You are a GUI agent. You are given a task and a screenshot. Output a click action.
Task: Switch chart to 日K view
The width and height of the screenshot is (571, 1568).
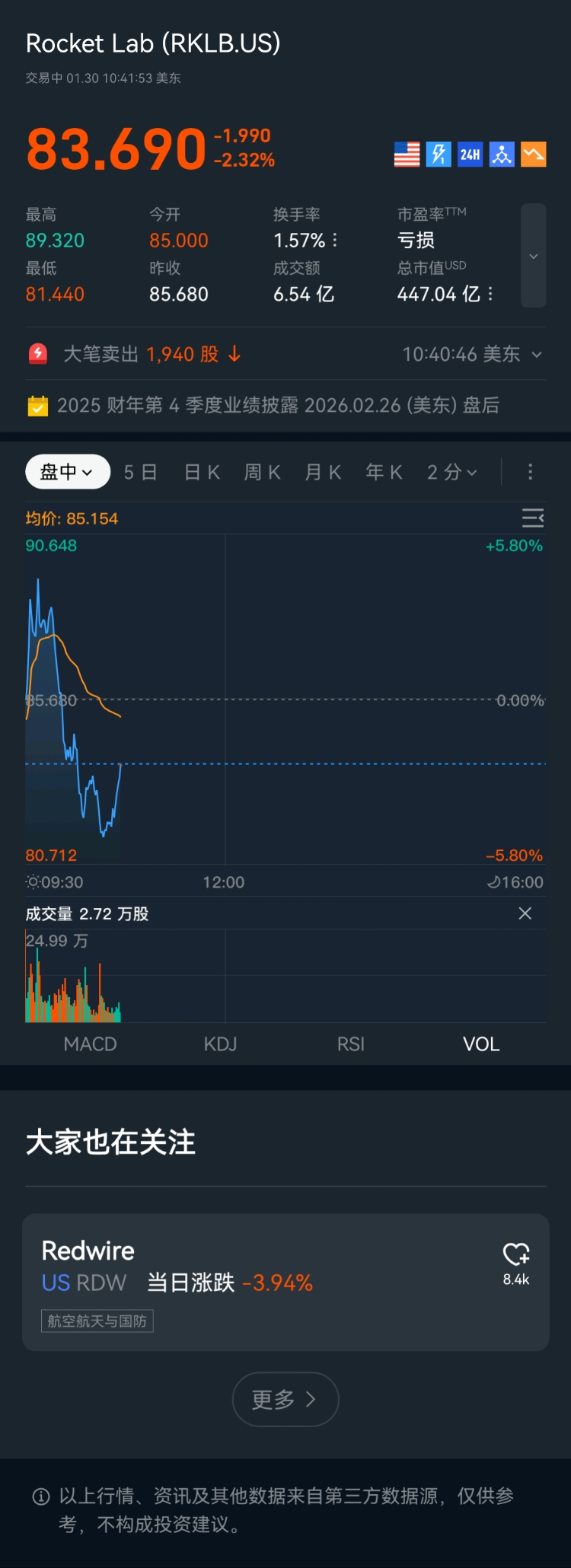203,473
